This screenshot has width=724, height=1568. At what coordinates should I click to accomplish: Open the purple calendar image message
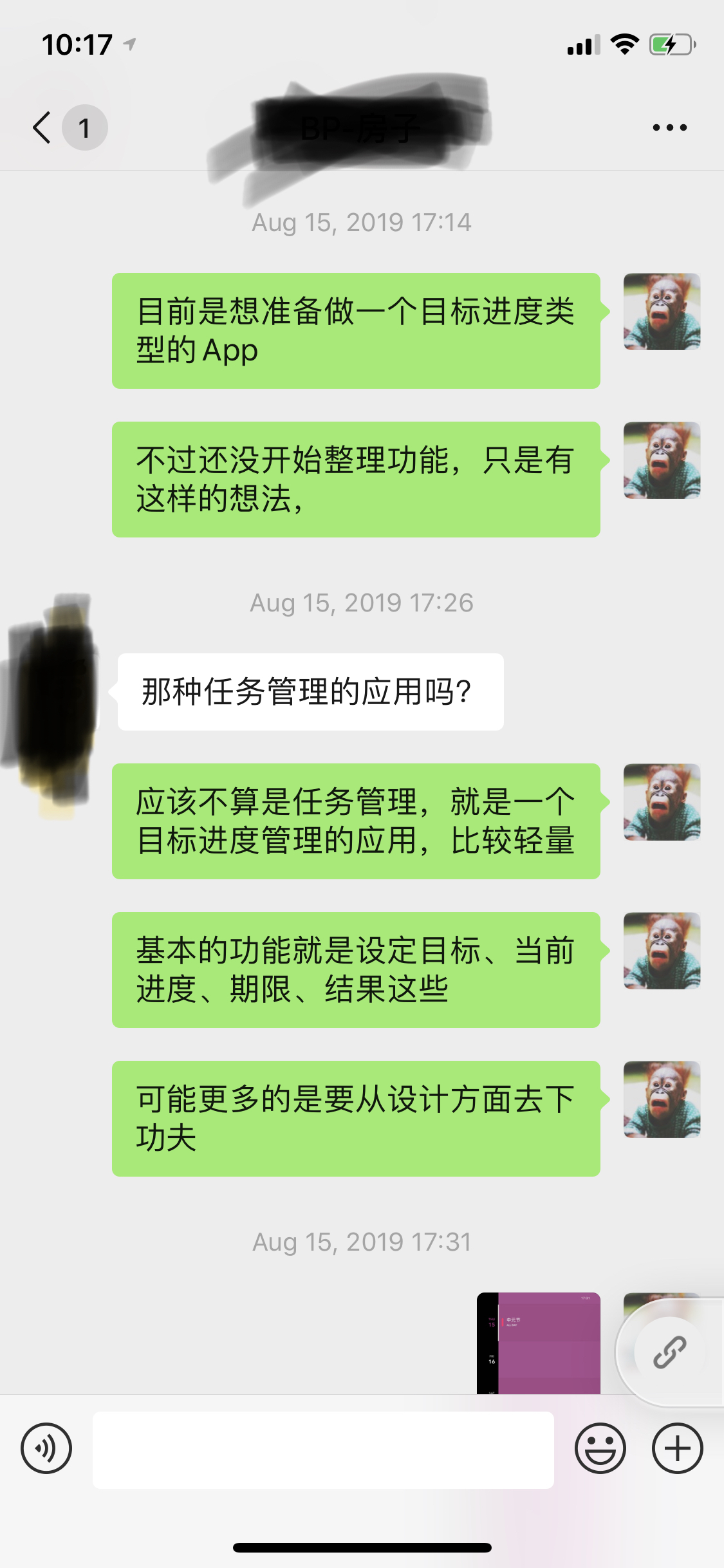(538, 1343)
